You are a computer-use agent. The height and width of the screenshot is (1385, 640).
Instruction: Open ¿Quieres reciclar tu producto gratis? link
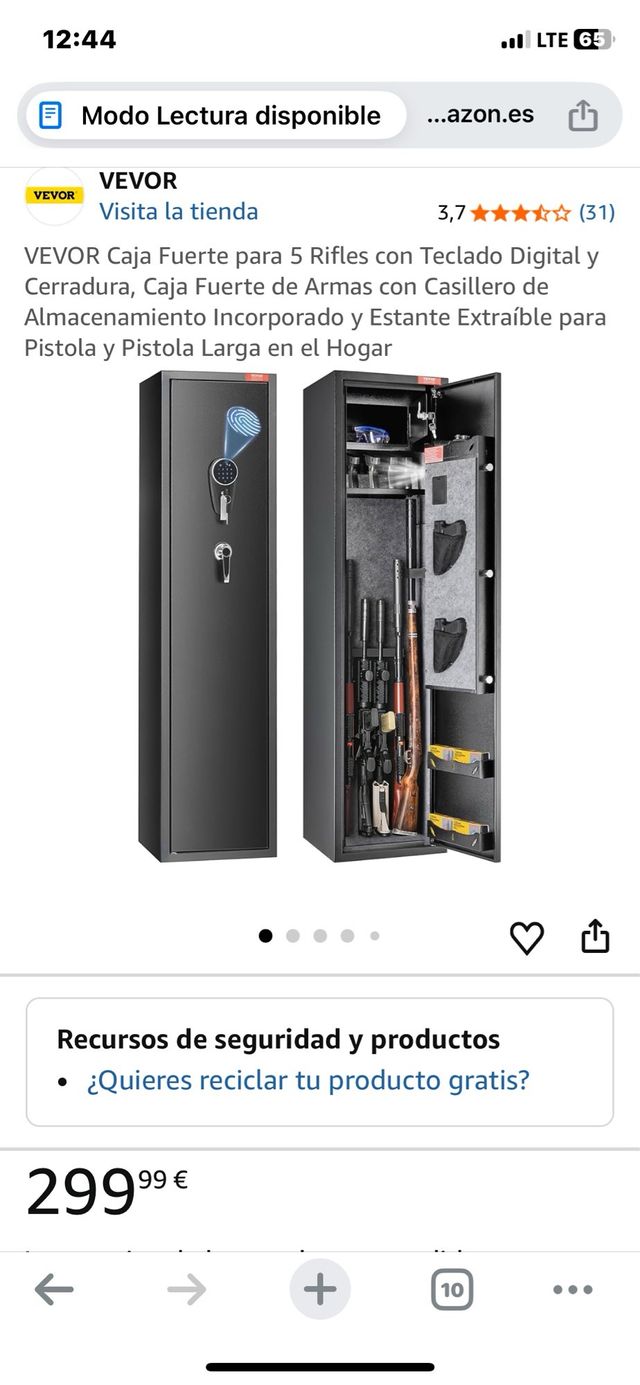tap(307, 1081)
